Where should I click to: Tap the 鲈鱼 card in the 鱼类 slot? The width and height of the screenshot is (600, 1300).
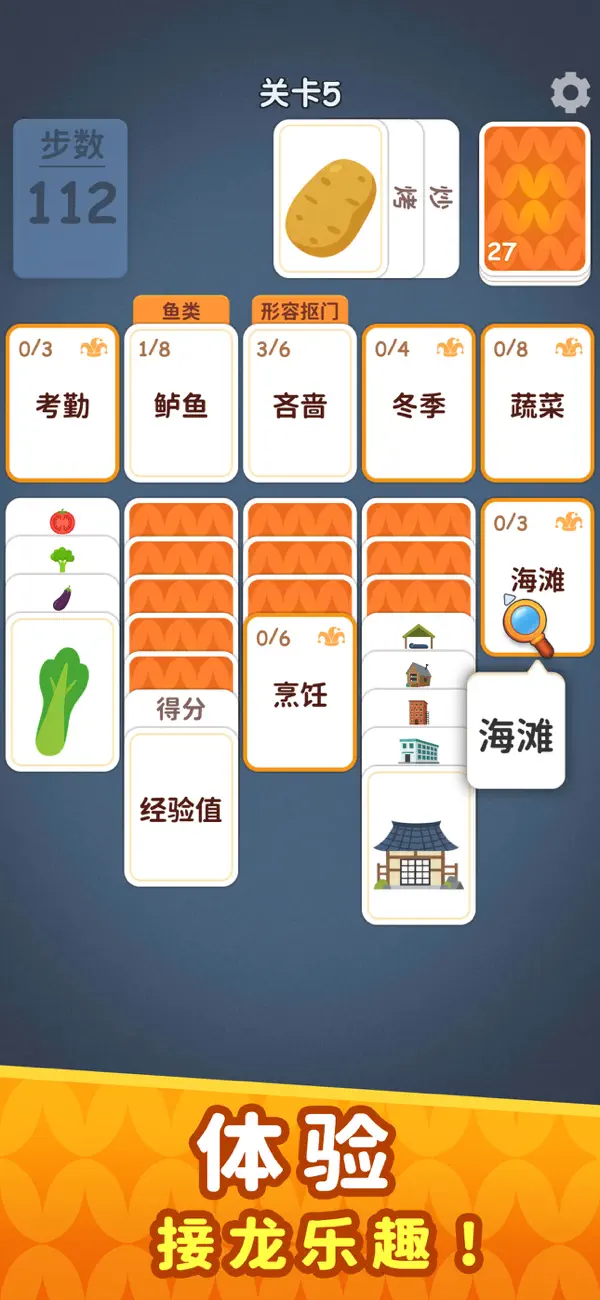point(181,403)
